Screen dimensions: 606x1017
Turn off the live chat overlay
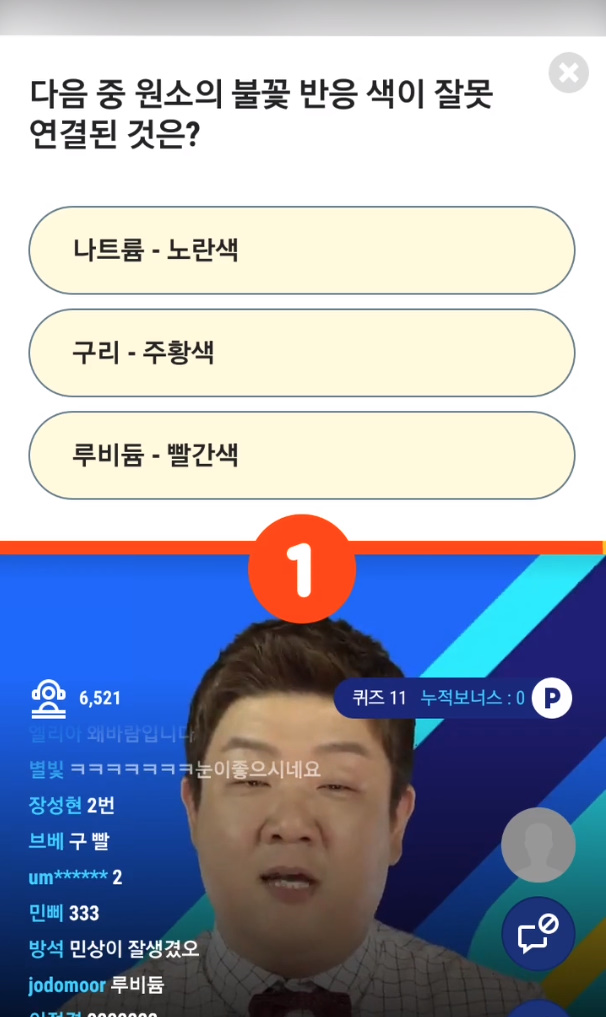(538, 934)
